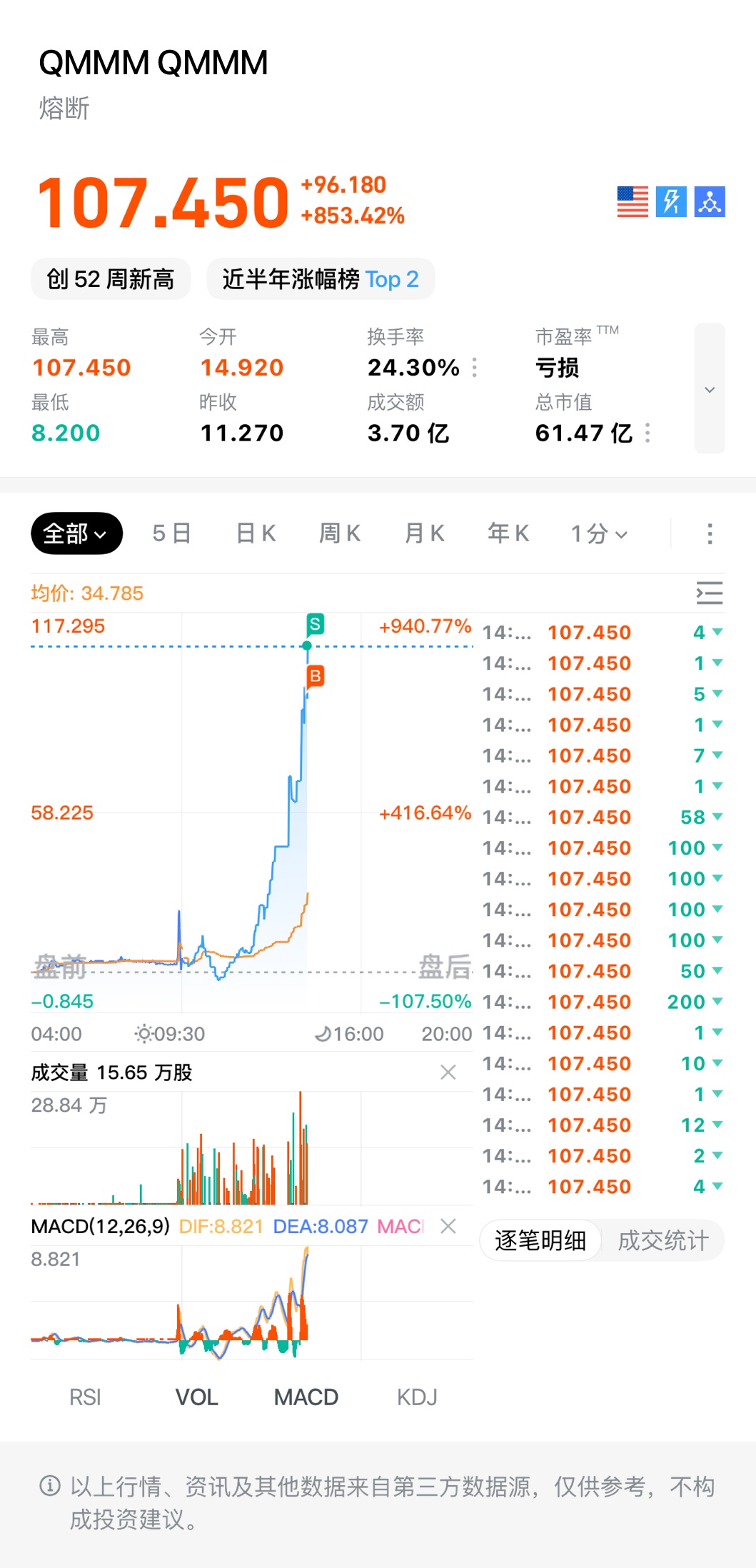Open the 创52周新高 tag
The image size is (756, 1568).
pyautogui.click(x=111, y=279)
